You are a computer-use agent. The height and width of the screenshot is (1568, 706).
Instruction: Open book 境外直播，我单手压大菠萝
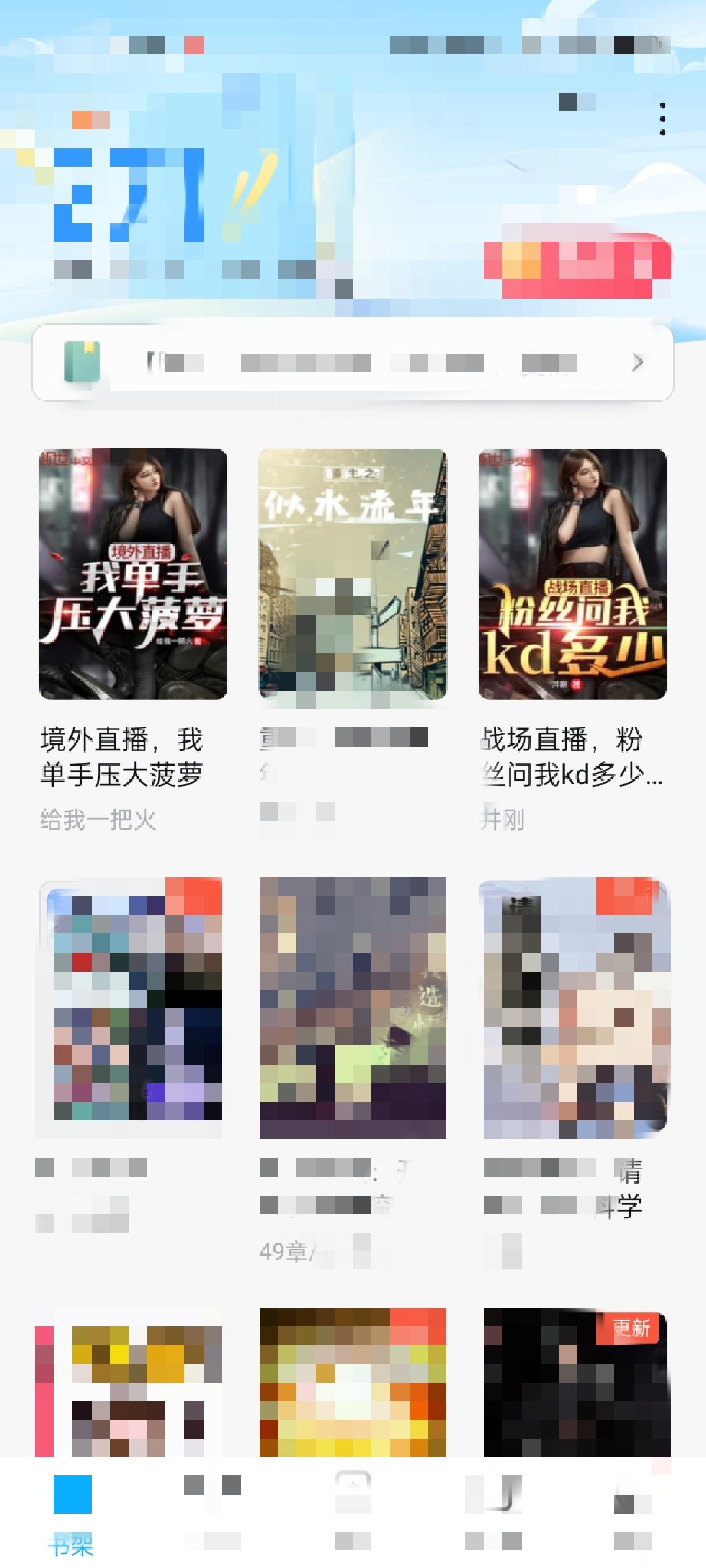[x=133, y=574]
